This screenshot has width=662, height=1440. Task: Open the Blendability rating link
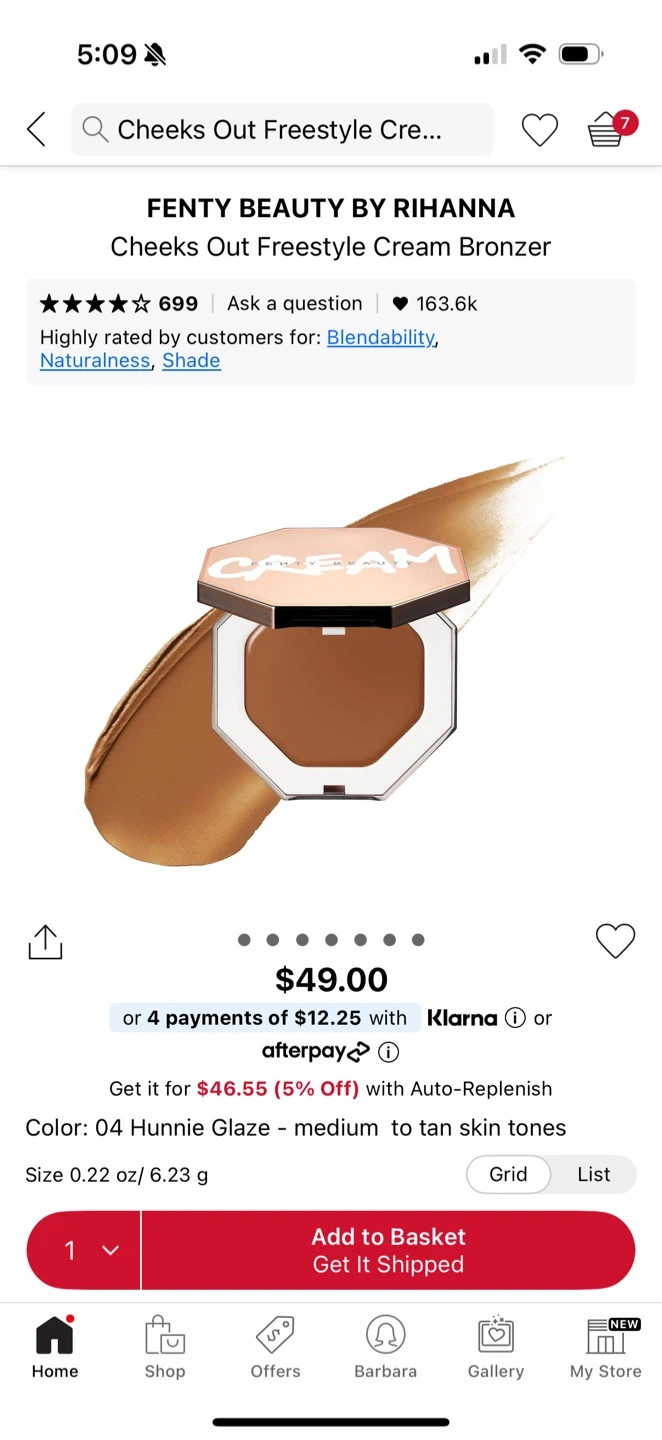click(381, 337)
